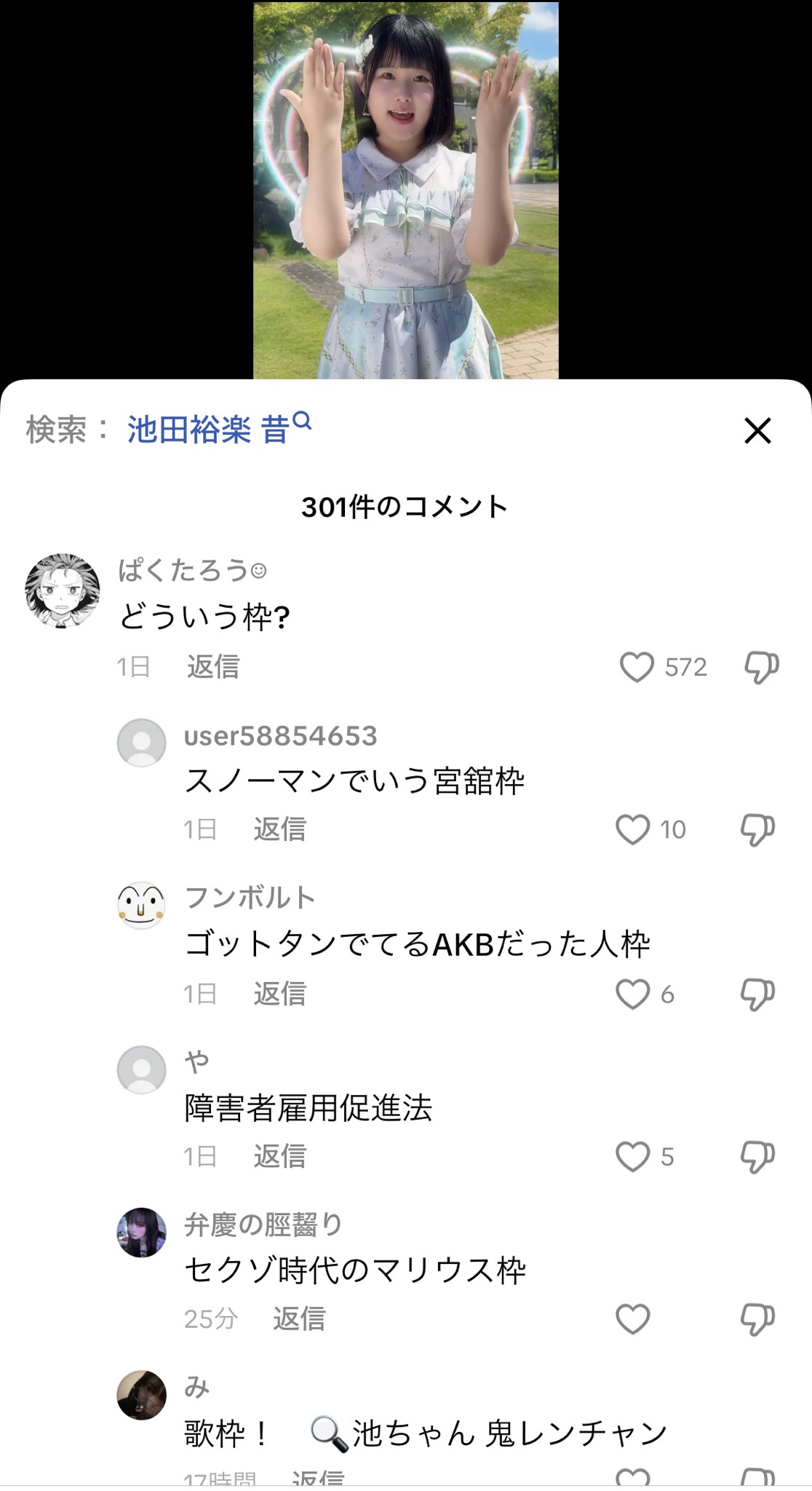The width and height of the screenshot is (812, 1491).
Task: Close the comments panel
Action: point(757,431)
